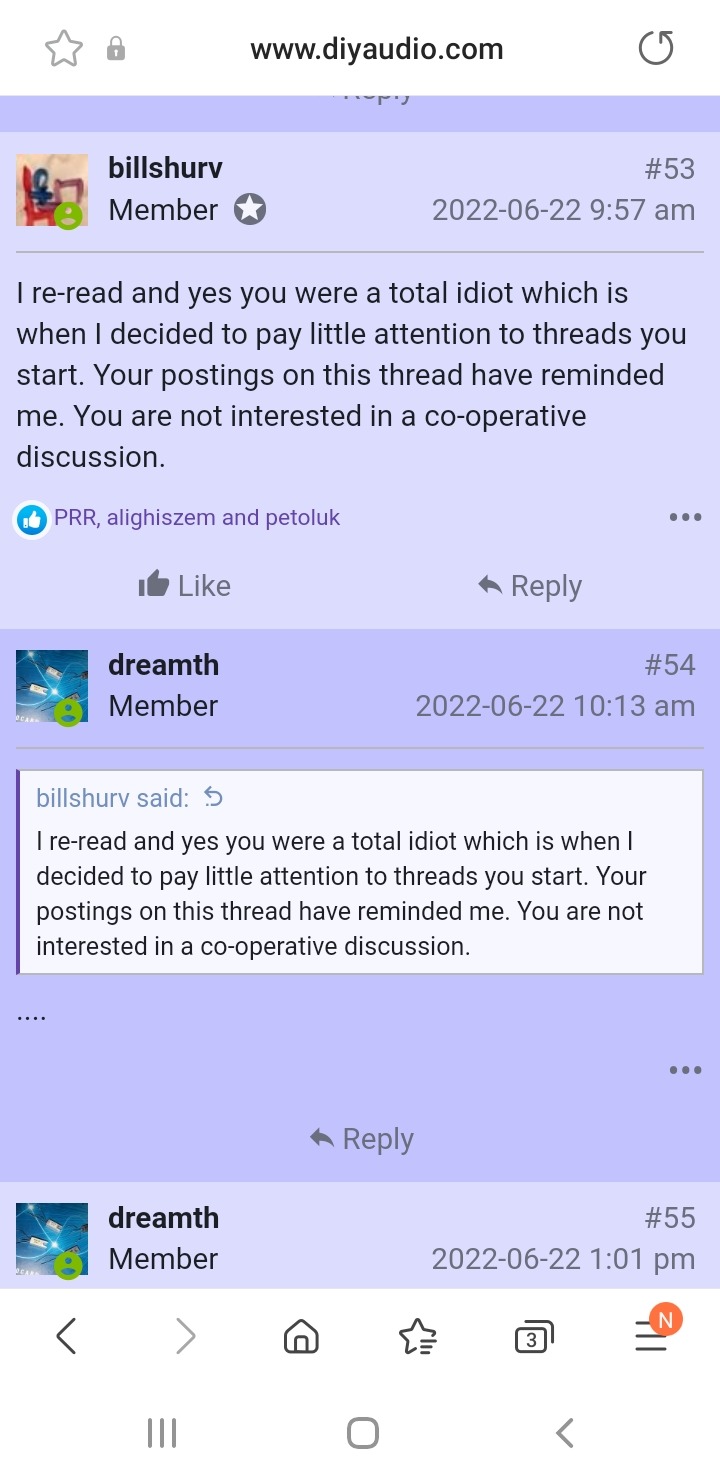Viewport: 720px width, 1480px height.
Task: Open post number #55 link
Action: (669, 1218)
